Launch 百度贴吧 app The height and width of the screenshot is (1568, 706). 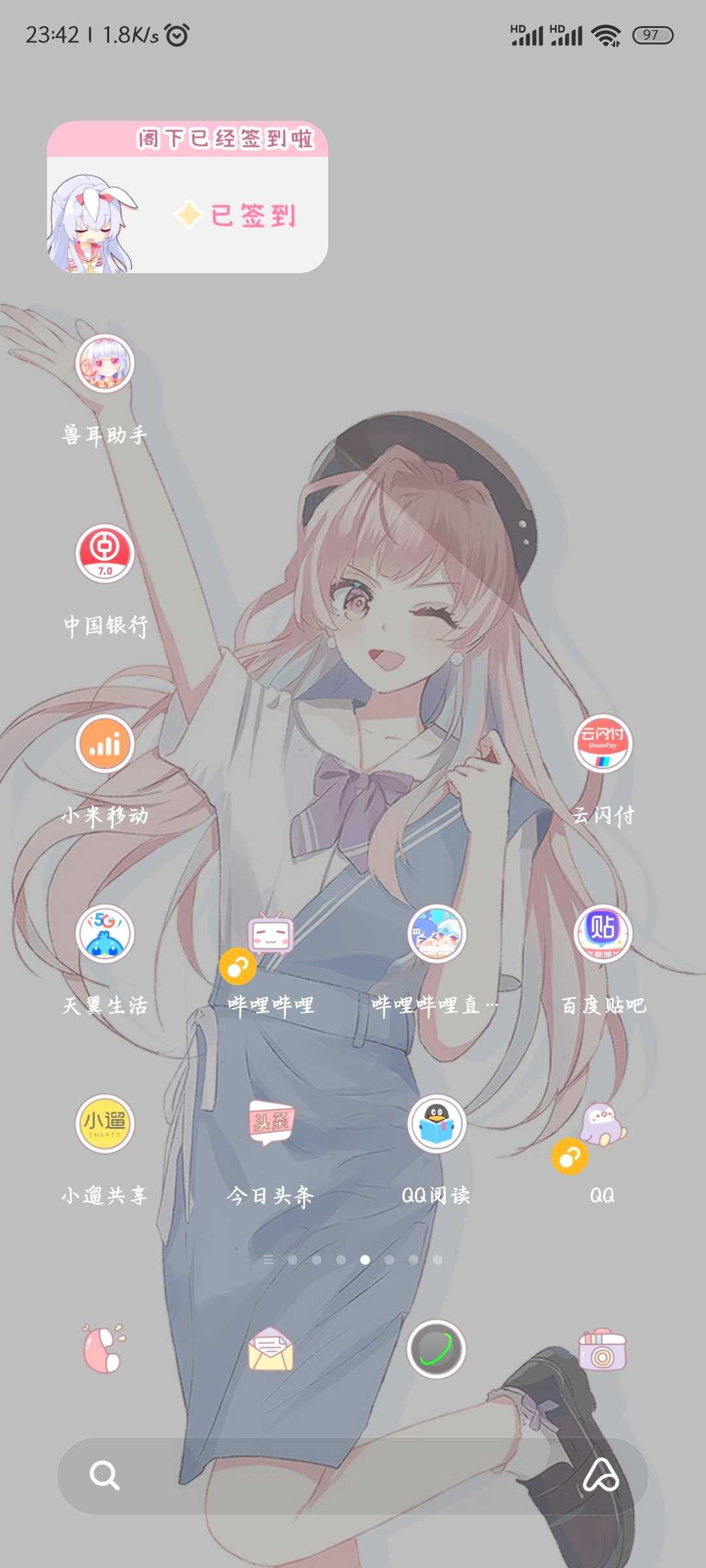602,934
